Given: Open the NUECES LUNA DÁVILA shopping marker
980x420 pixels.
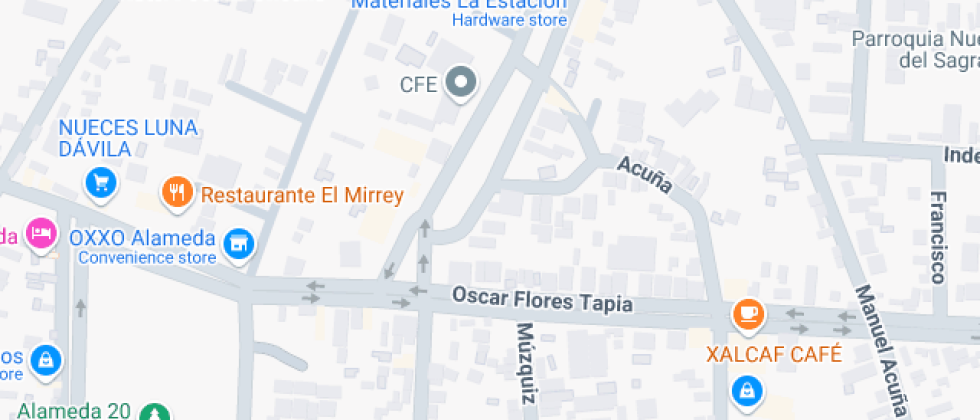Looking at the screenshot, I should pos(101,184).
